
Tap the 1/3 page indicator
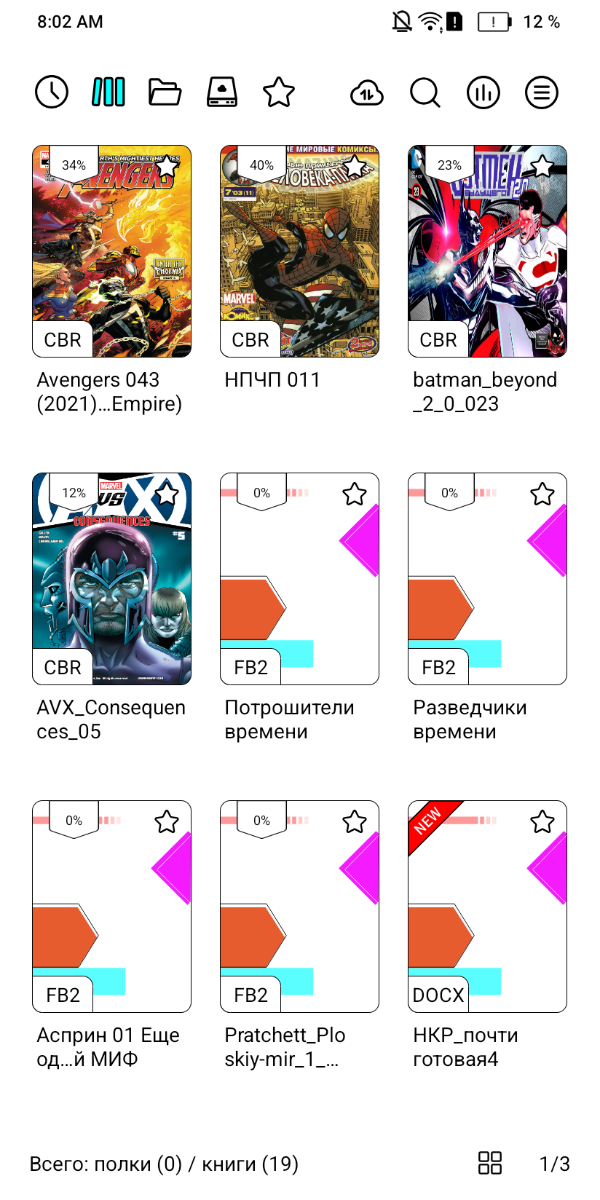(554, 1164)
